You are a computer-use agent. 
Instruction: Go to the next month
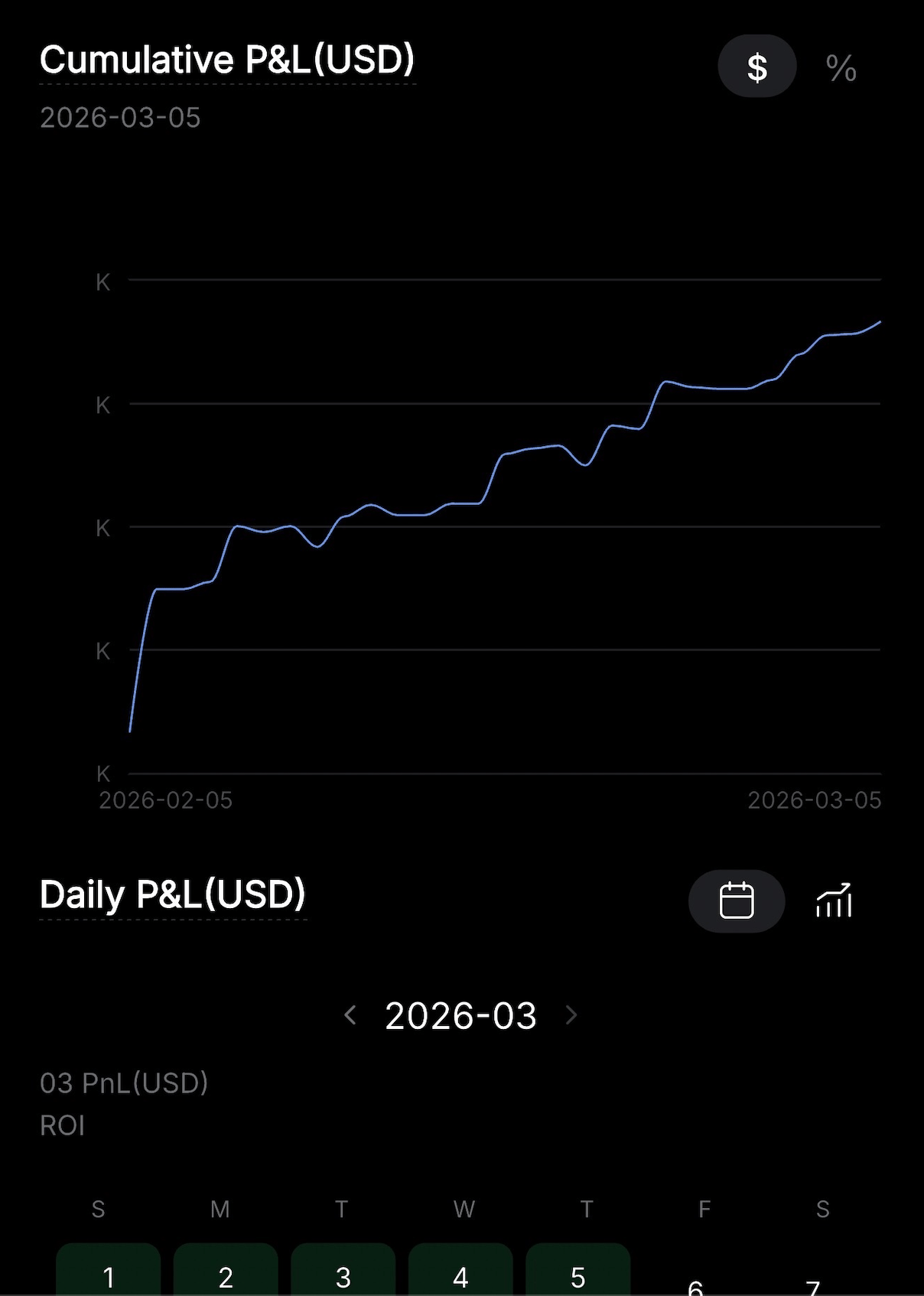coord(571,1015)
